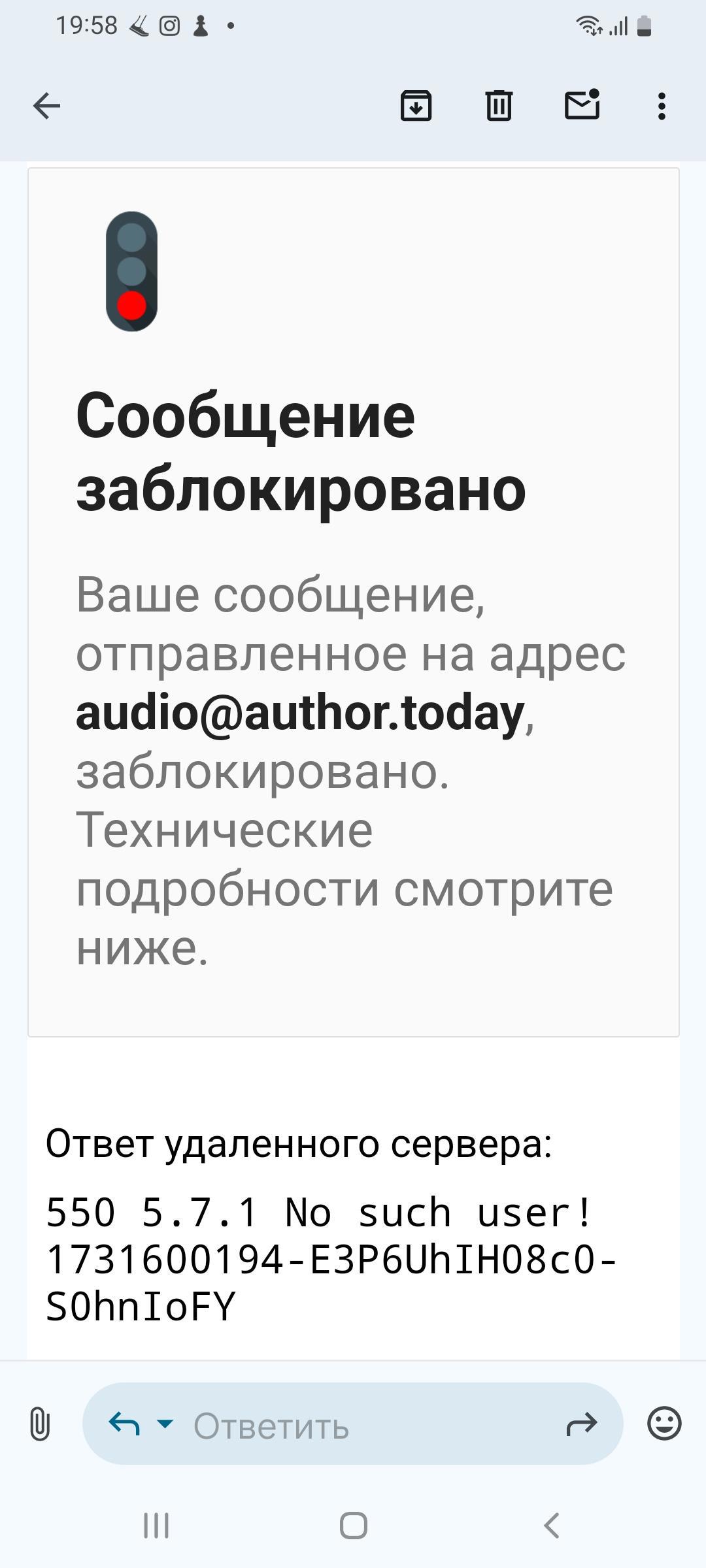706x1568 pixels.
Task: Go to the phone's home screen
Action: point(353,1526)
